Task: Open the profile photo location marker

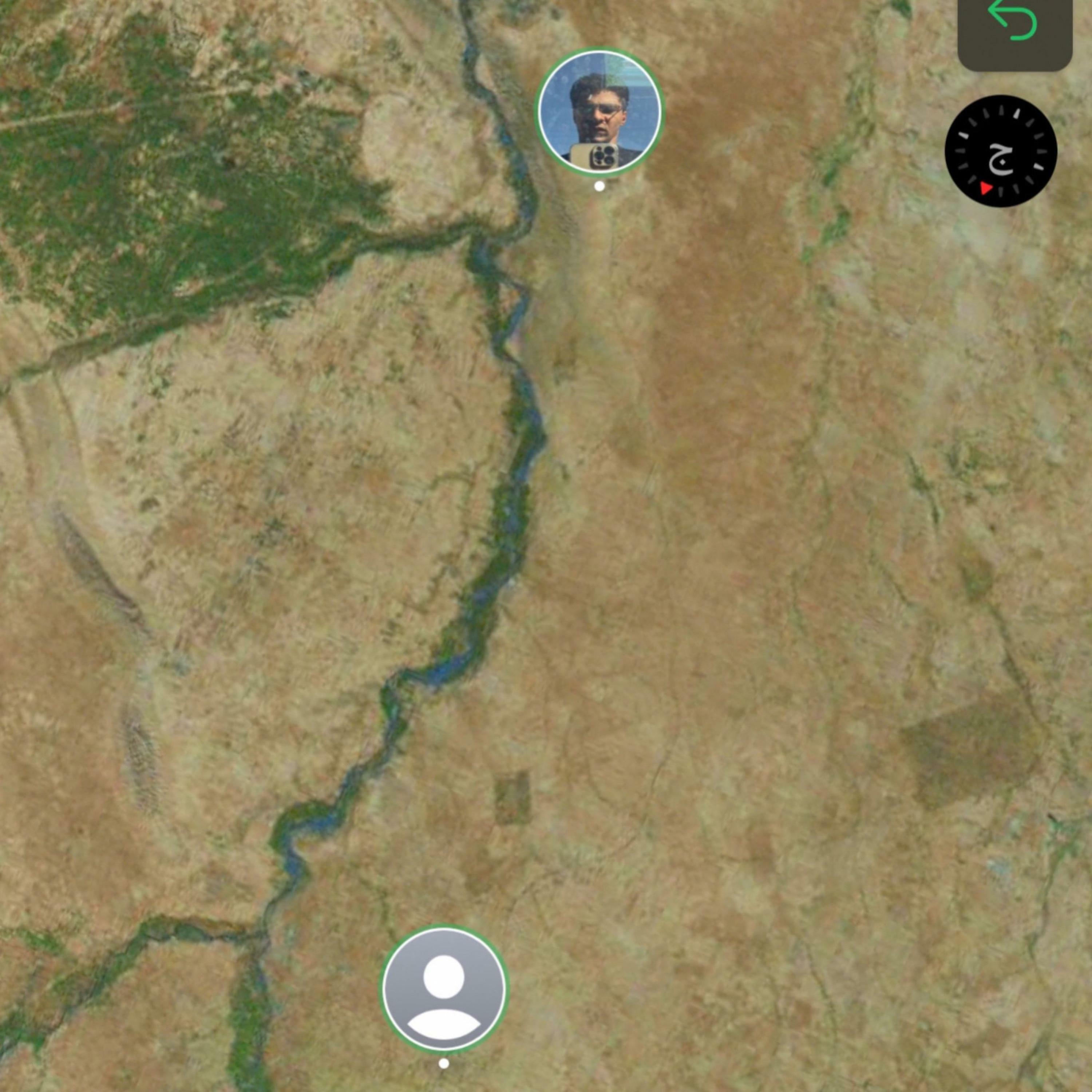Action: point(599,111)
